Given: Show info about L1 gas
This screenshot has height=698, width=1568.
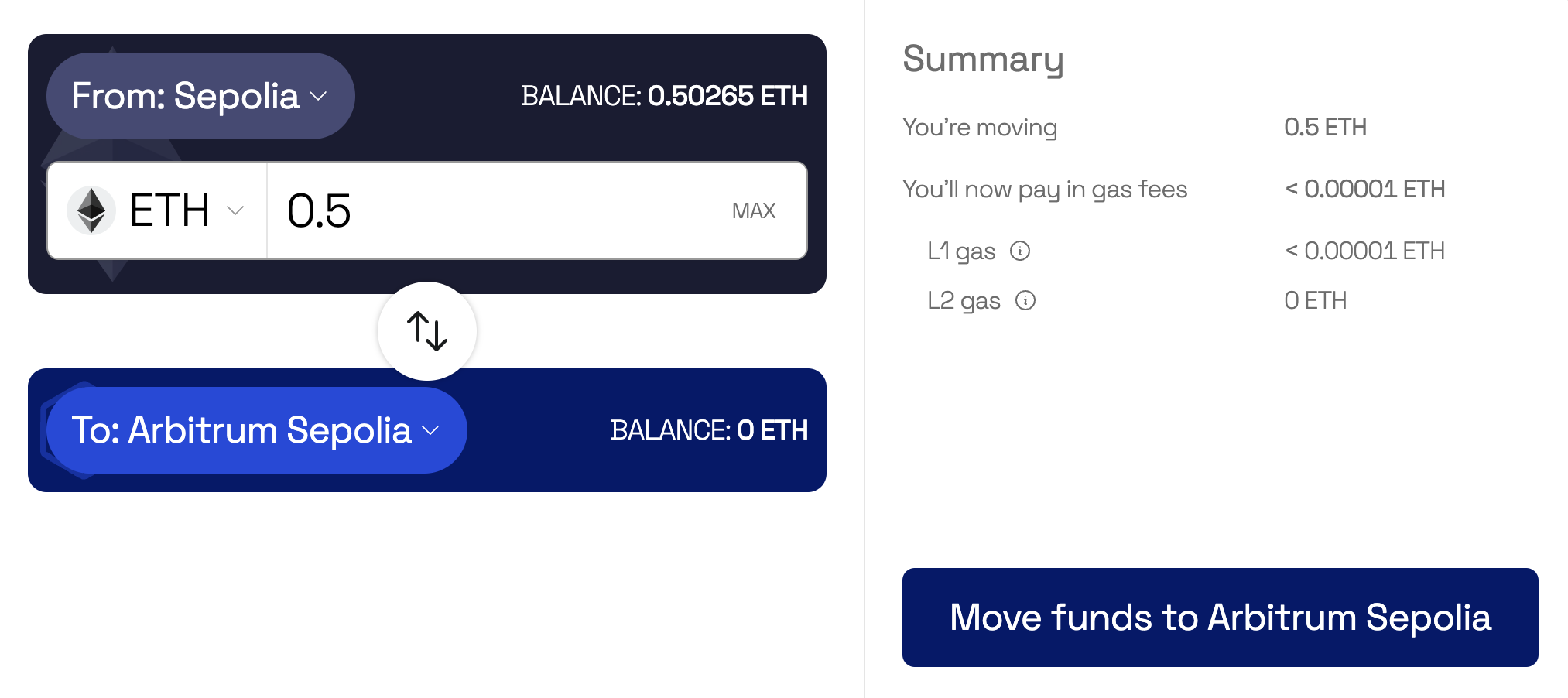Looking at the screenshot, I should (x=1020, y=251).
